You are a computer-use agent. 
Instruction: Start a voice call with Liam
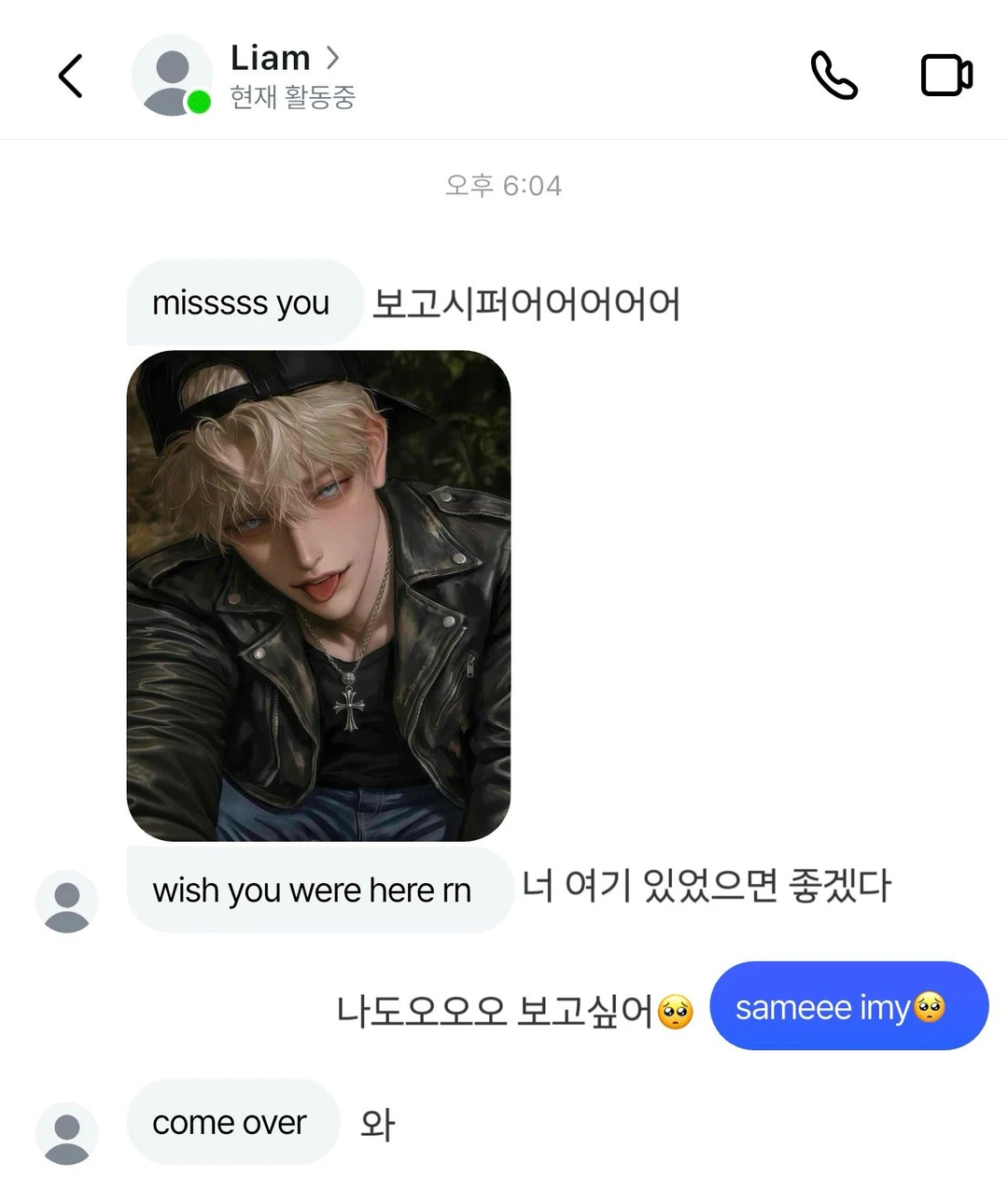(833, 76)
